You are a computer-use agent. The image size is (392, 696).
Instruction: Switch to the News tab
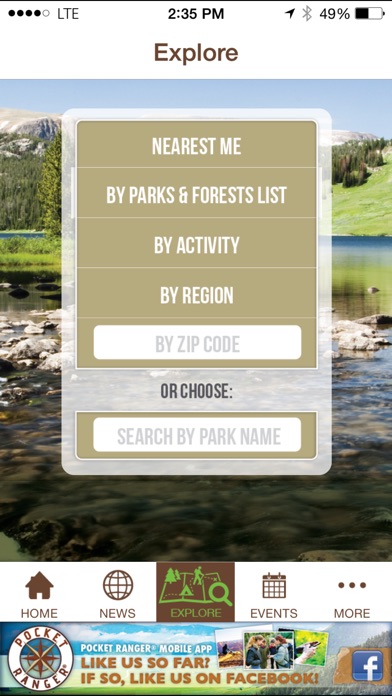pyautogui.click(x=117, y=593)
